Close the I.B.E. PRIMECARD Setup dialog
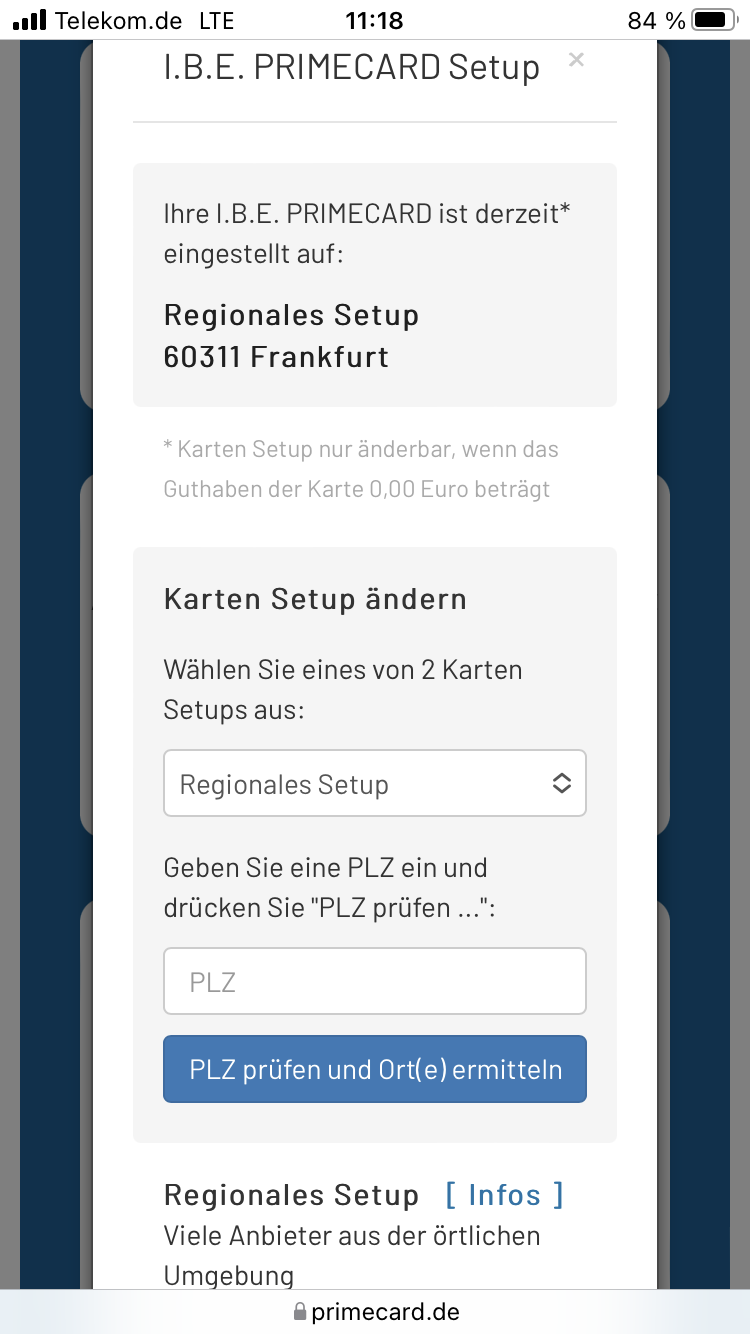This screenshot has height=1334, width=750. [x=576, y=60]
